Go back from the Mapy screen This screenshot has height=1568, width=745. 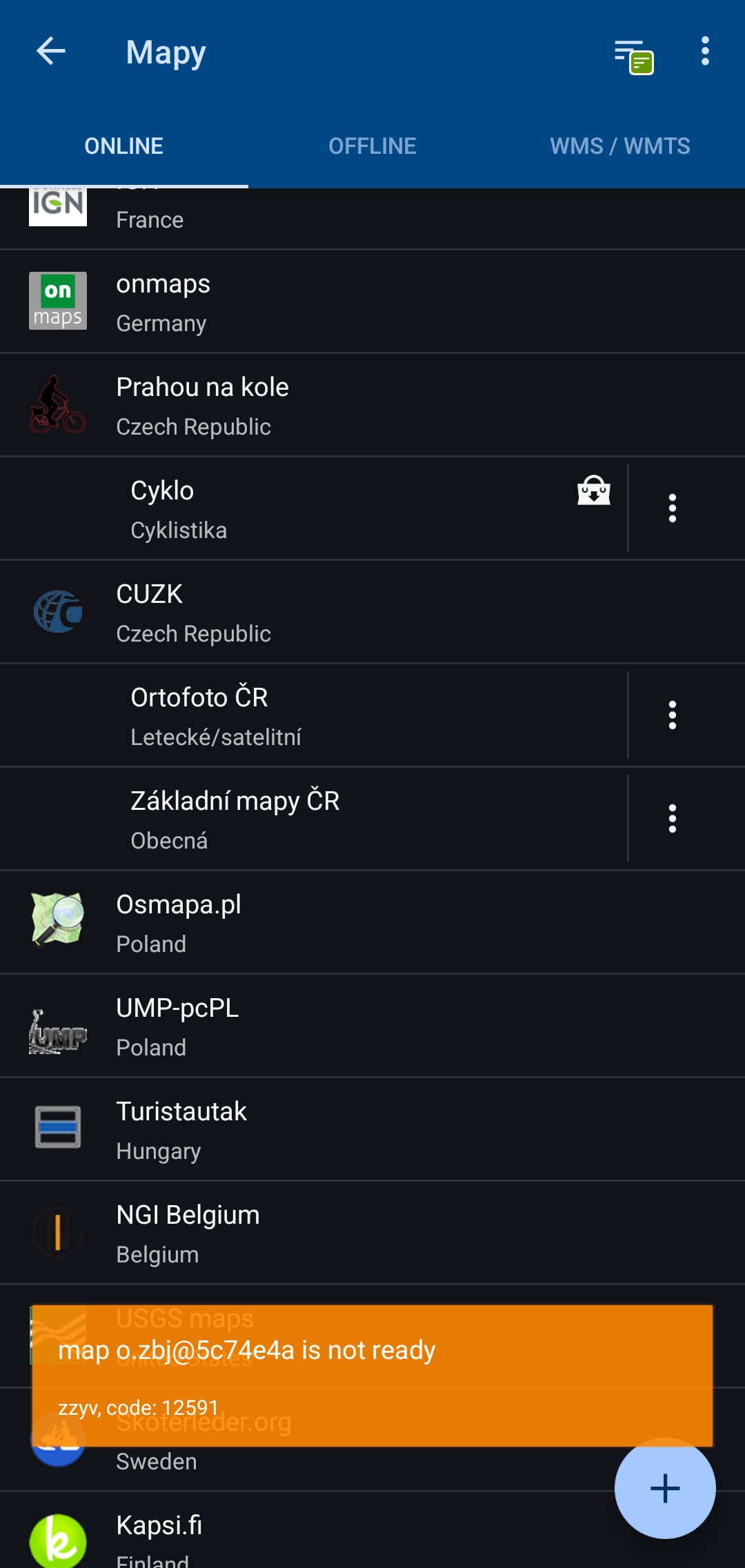(50, 51)
